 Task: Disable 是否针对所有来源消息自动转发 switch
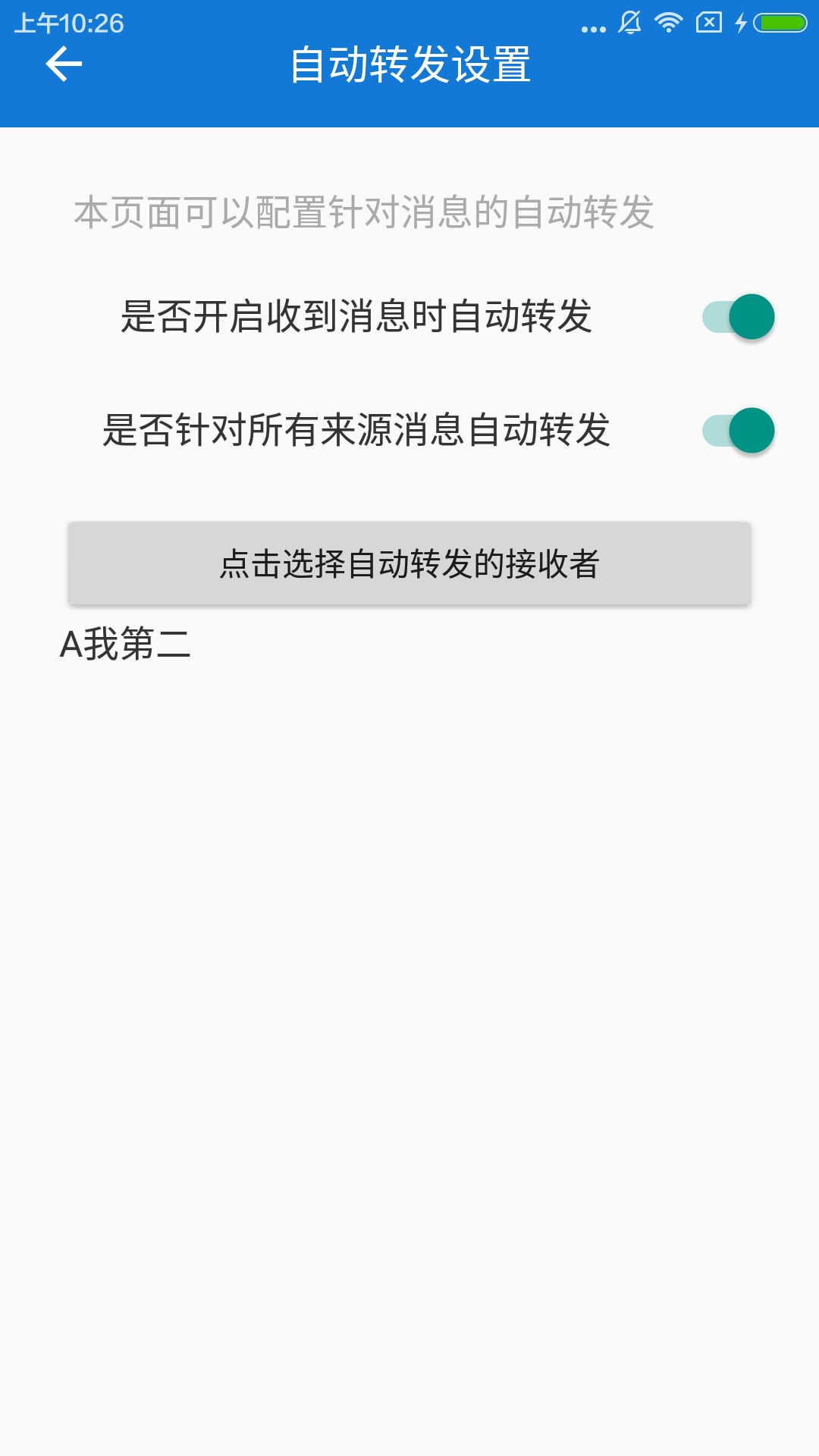(x=738, y=431)
